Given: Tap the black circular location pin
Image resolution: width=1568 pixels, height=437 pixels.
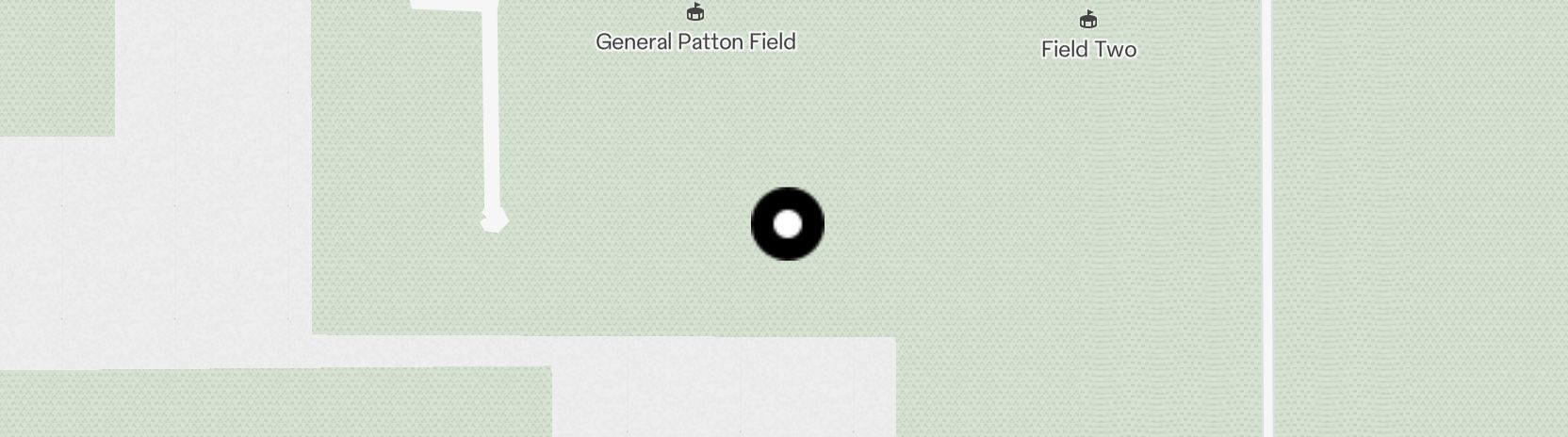Looking at the screenshot, I should pos(788,224).
